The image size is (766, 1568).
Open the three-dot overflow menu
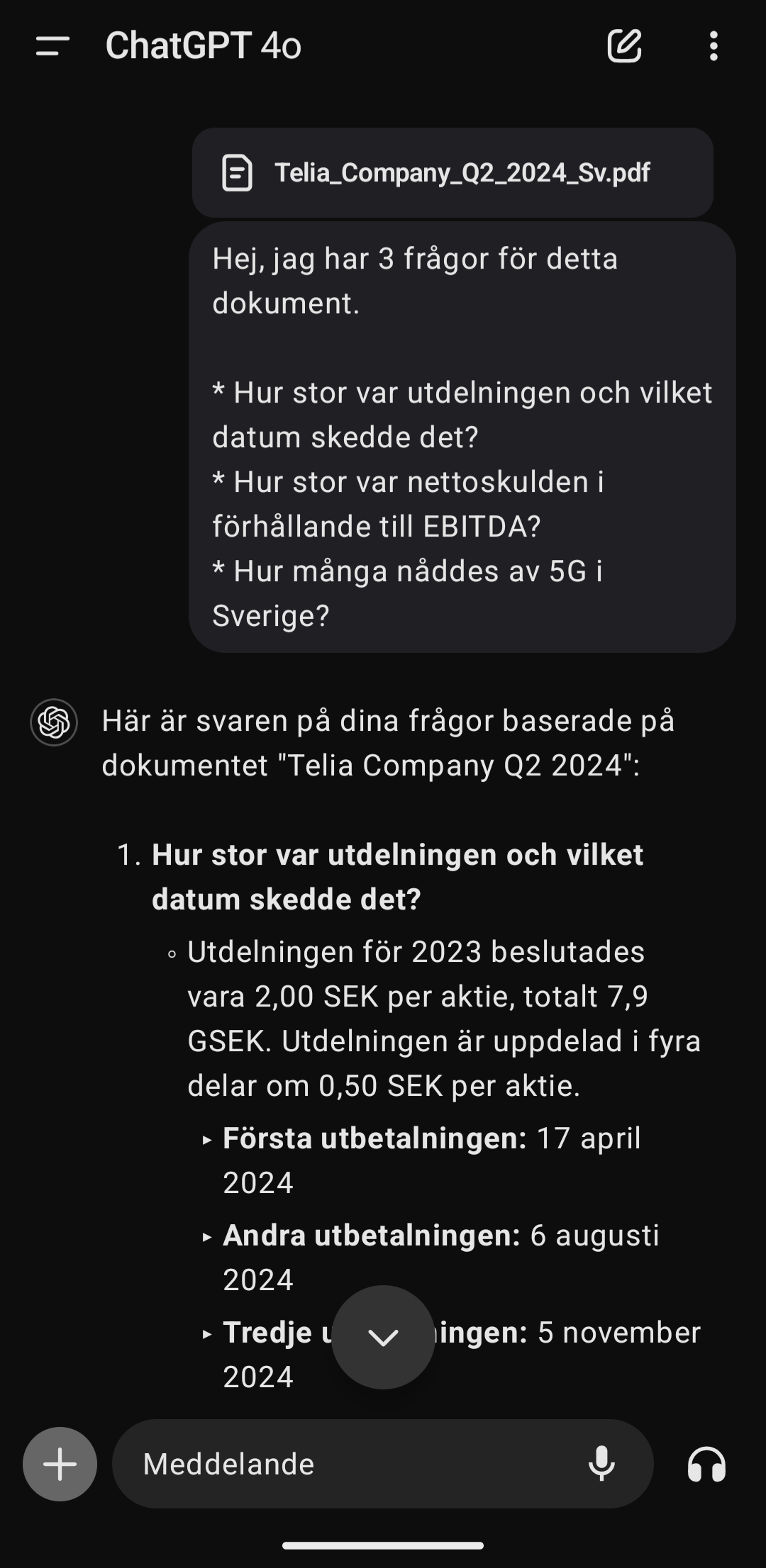click(714, 47)
